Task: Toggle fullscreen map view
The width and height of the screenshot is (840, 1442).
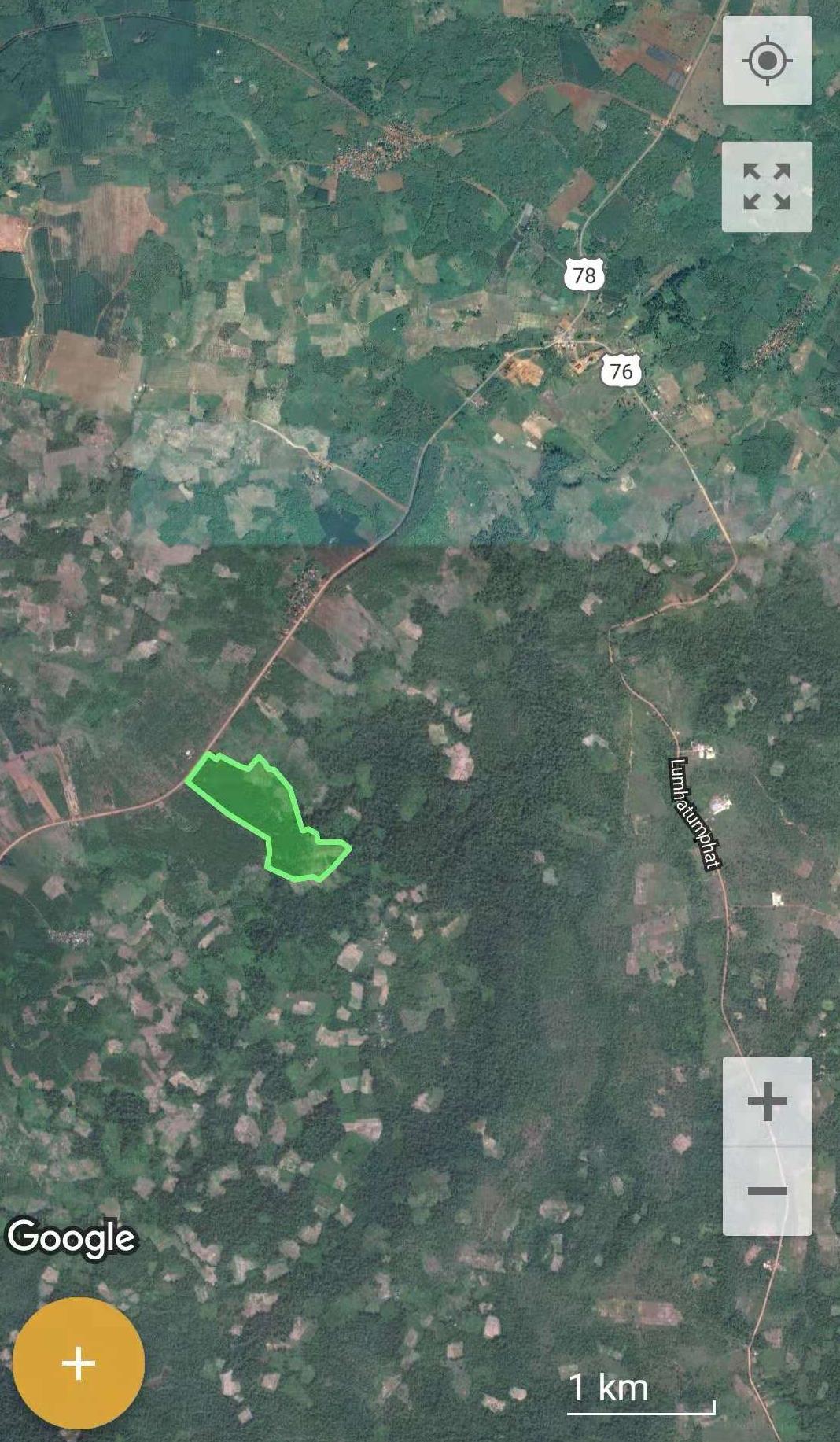Action: point(768,186)
